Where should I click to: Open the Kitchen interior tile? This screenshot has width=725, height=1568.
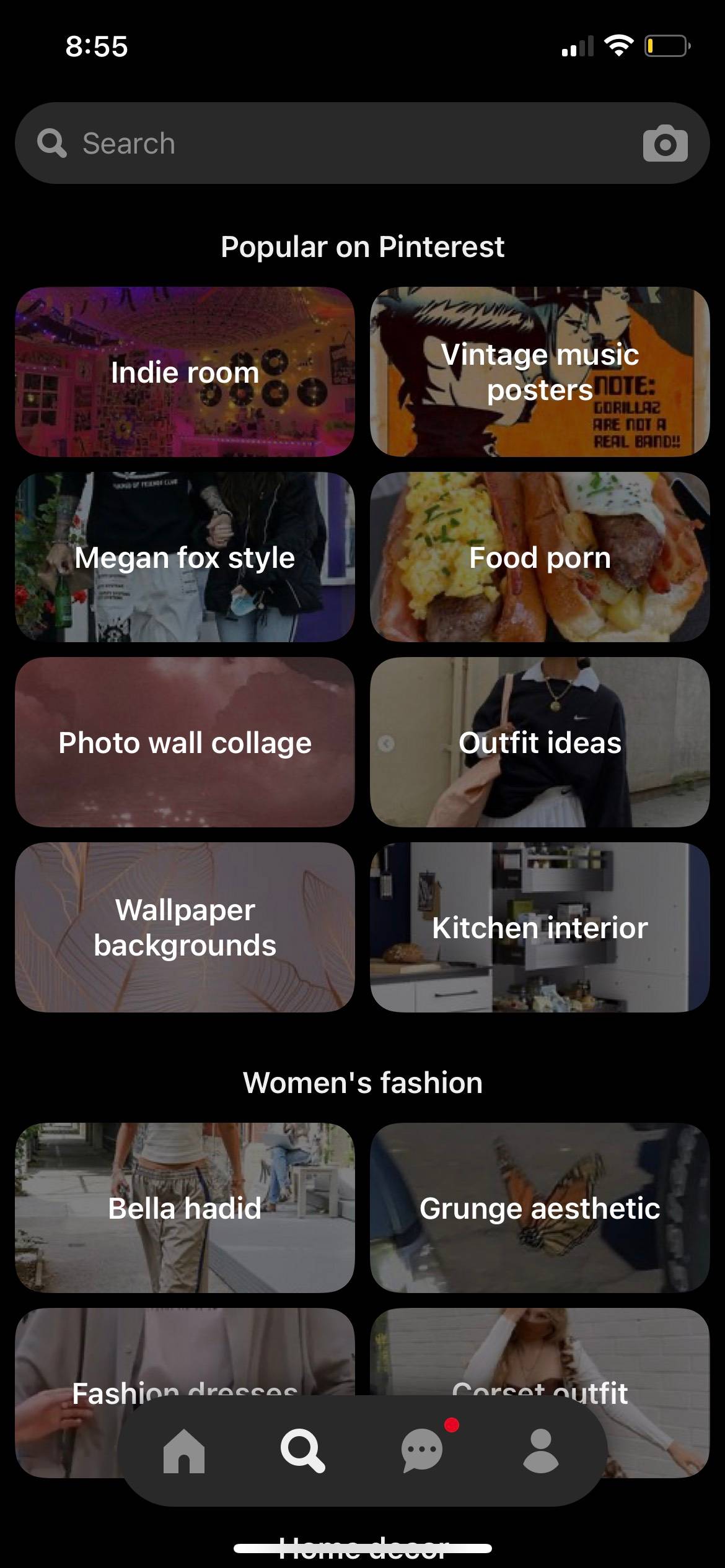(540, 927)
